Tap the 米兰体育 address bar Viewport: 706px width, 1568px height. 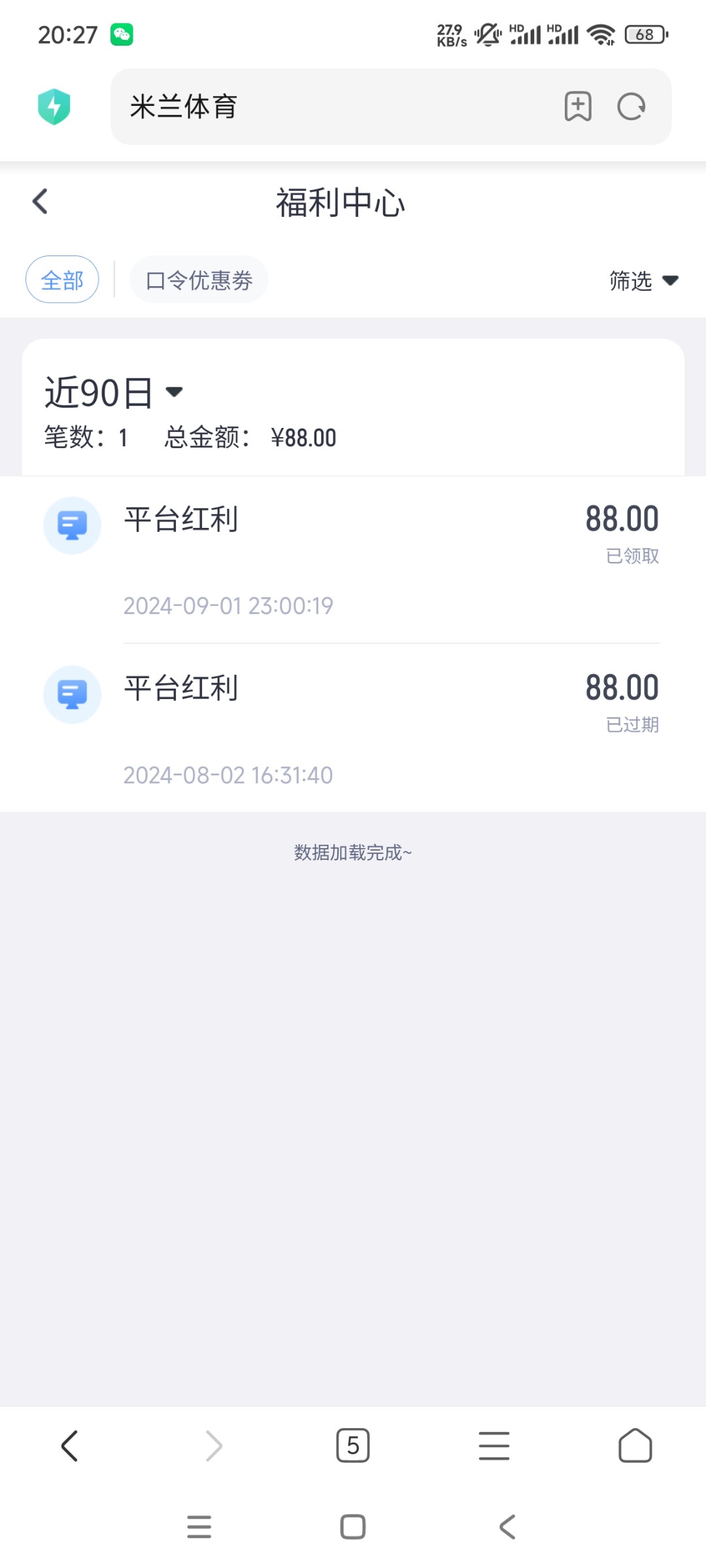(327, 106)
